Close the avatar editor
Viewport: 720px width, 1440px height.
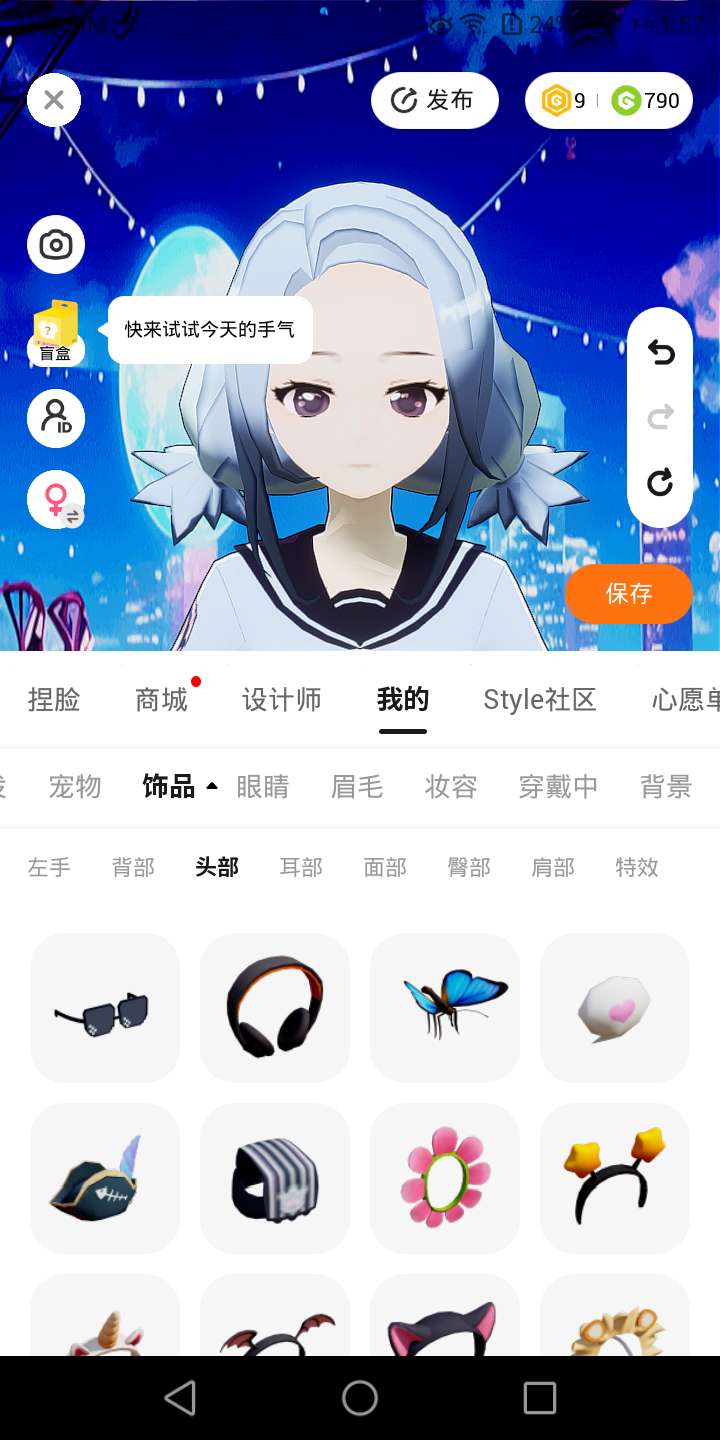(x=54, y=100)
